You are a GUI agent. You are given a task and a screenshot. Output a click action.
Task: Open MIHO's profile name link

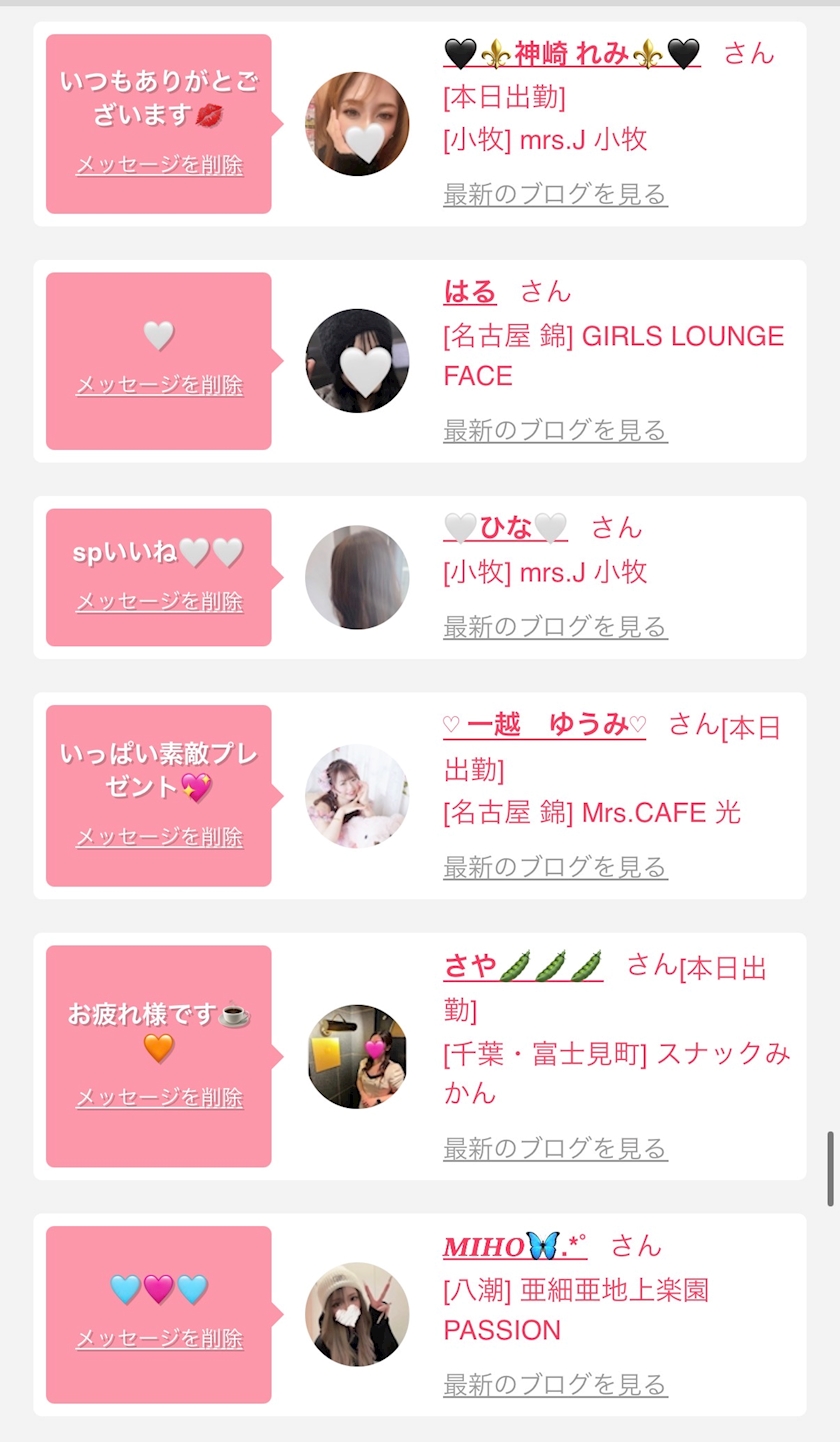(x=514, y=1246)
